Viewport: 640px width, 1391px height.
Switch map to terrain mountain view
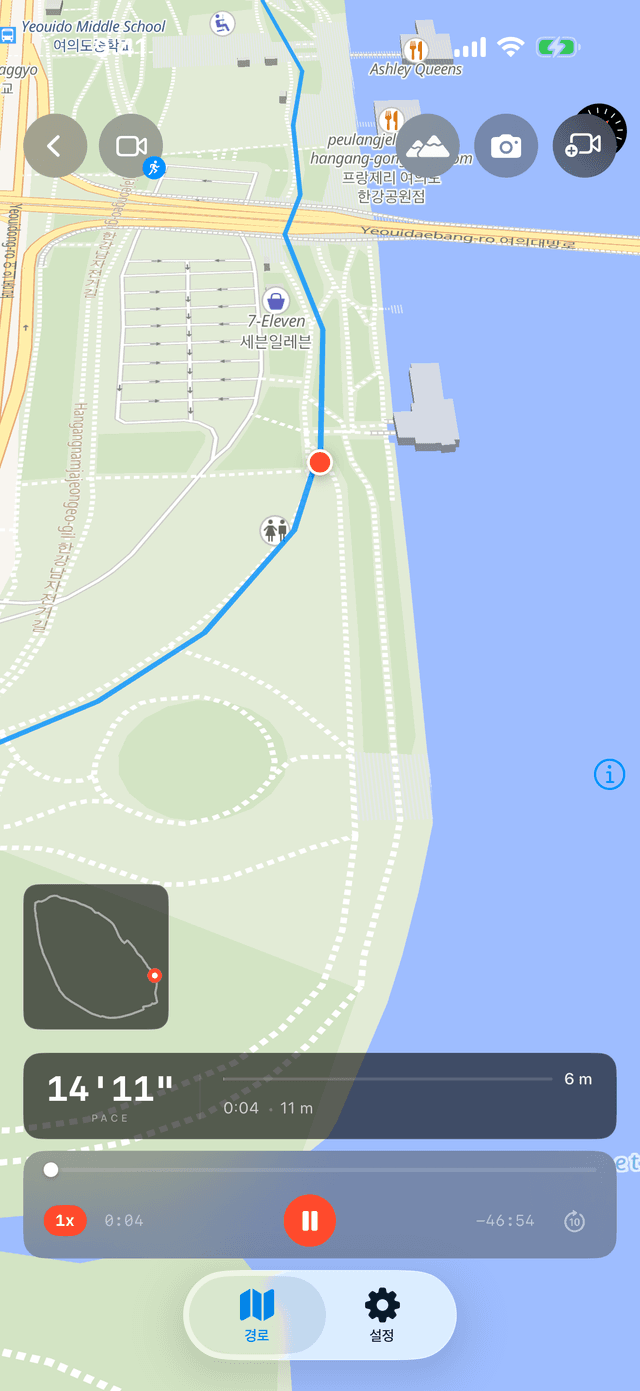coord(428,146)
